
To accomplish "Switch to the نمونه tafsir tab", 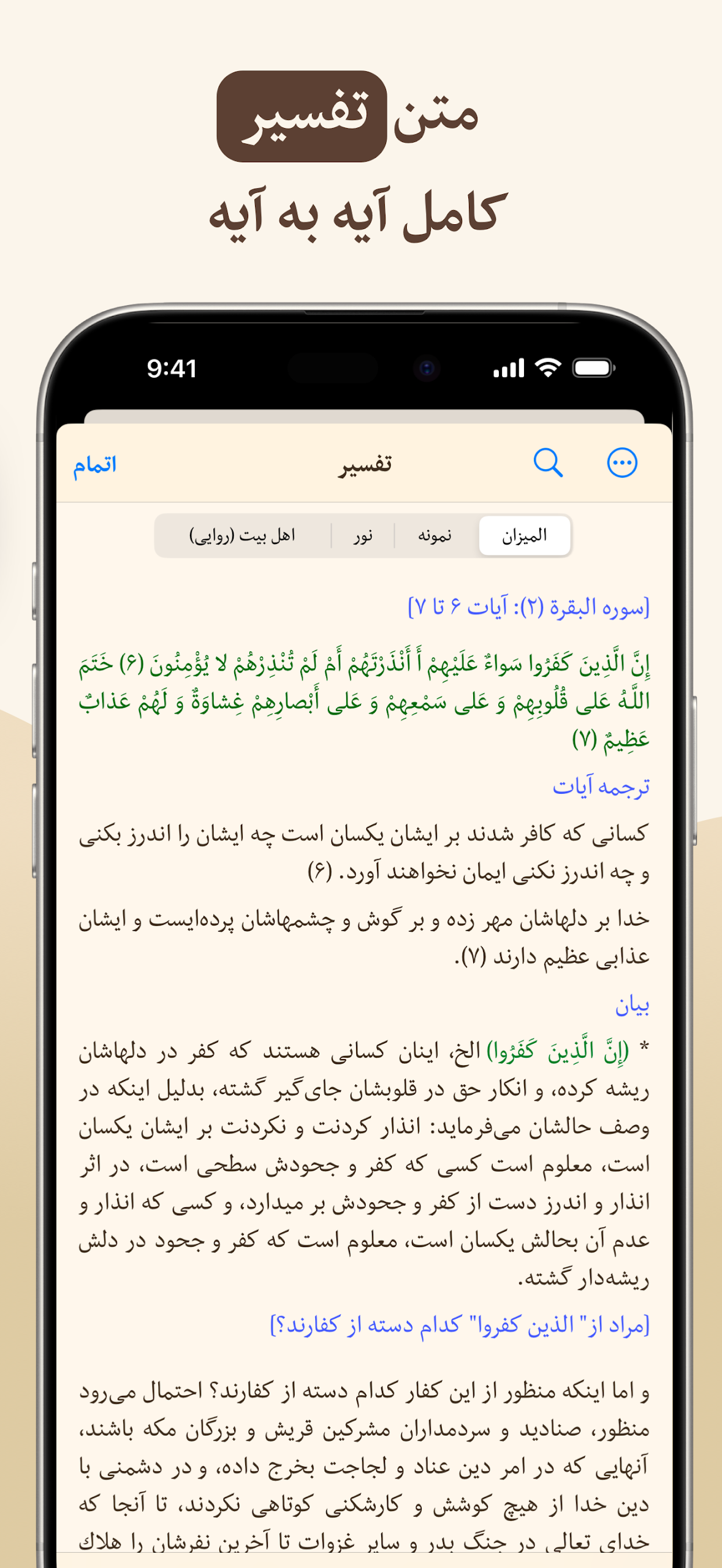I will point(433,533).
